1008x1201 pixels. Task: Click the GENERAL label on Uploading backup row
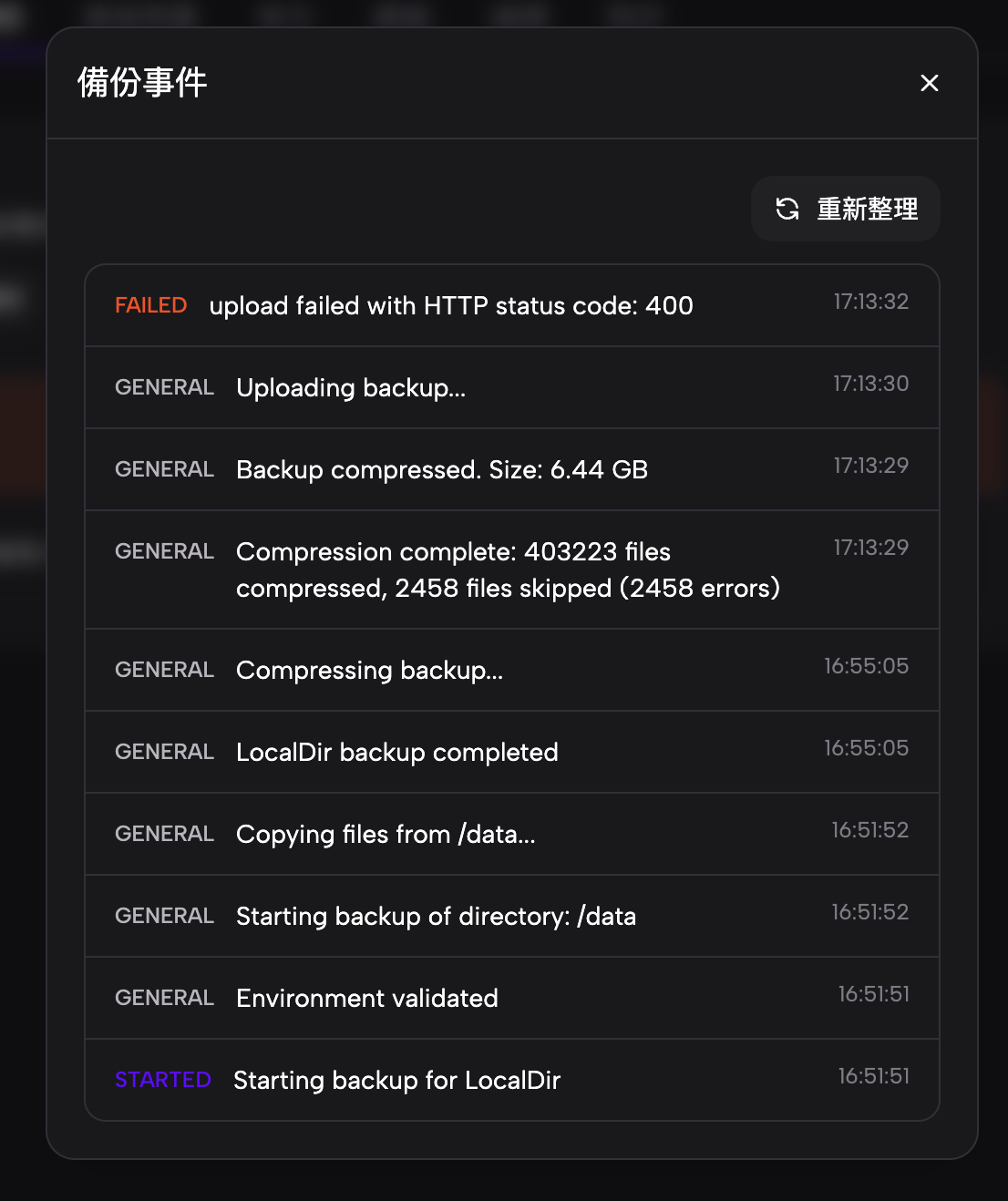pyautogui.click(x=164, y=387)
